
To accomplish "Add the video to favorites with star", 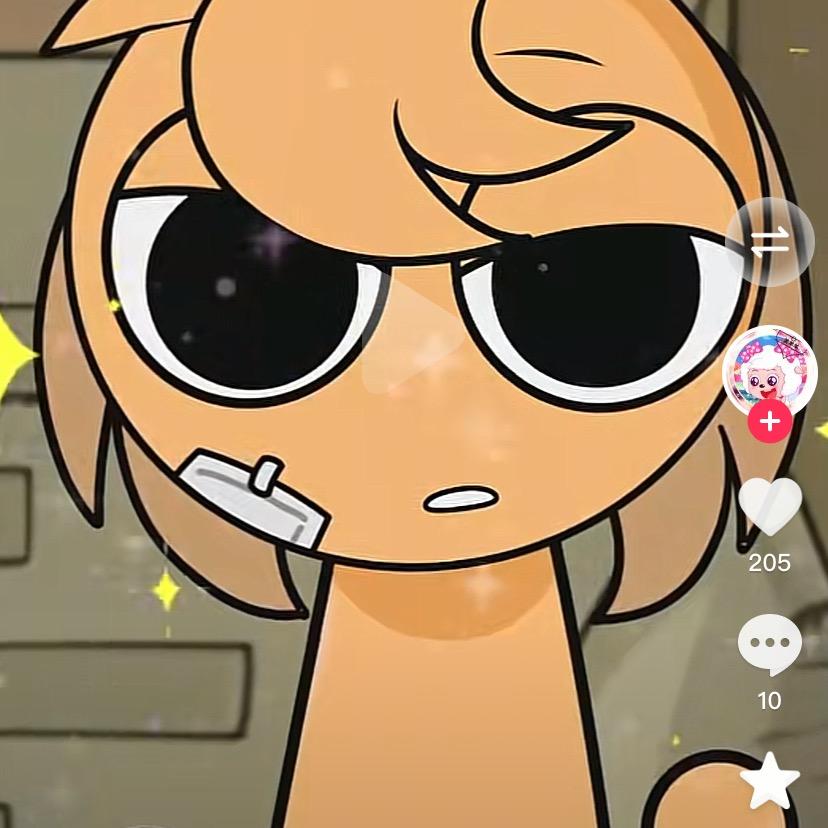I will click(x=769, y=783).
